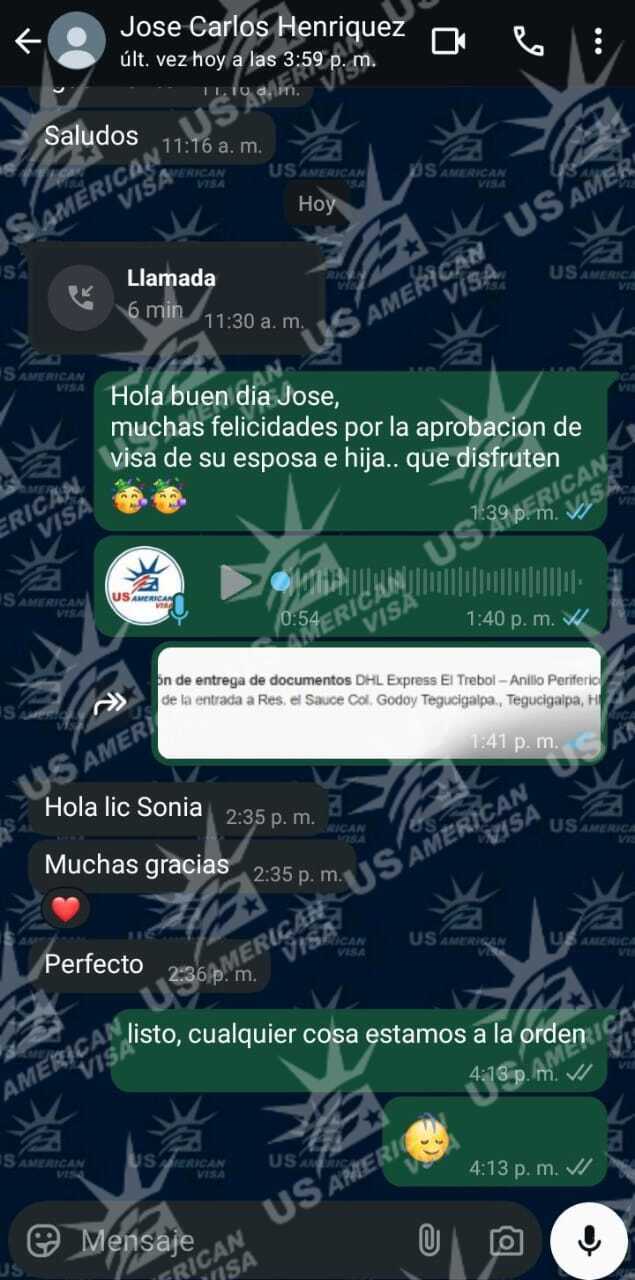This screenshot has height=1280, width=635.
Task: Call back from the 6 min Llamada entry
Action: (81, 296)
